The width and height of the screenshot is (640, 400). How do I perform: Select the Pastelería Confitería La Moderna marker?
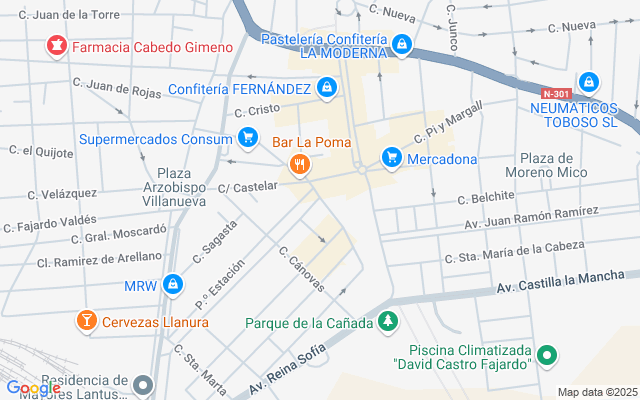402,45
